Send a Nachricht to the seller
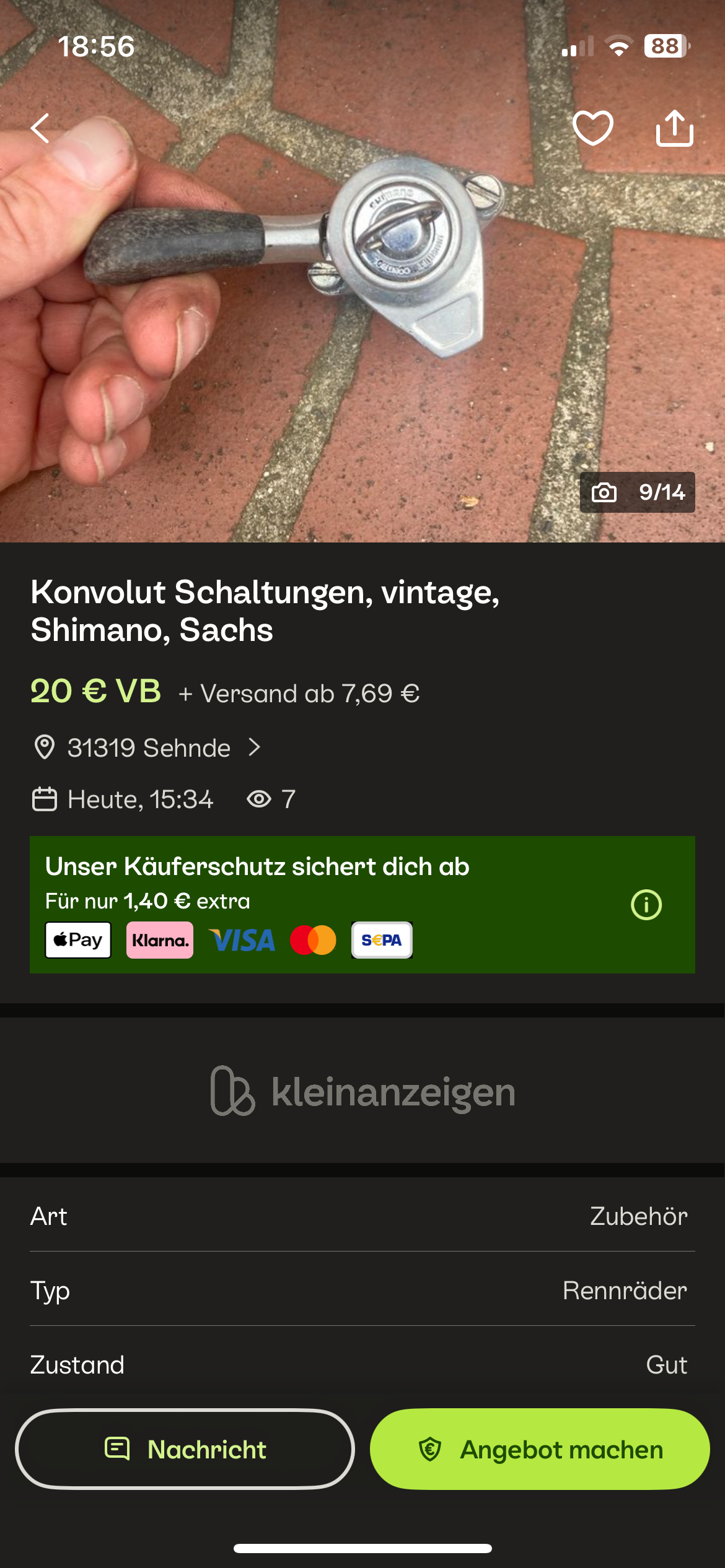 pyautogui.click(x=185, y=1449)
